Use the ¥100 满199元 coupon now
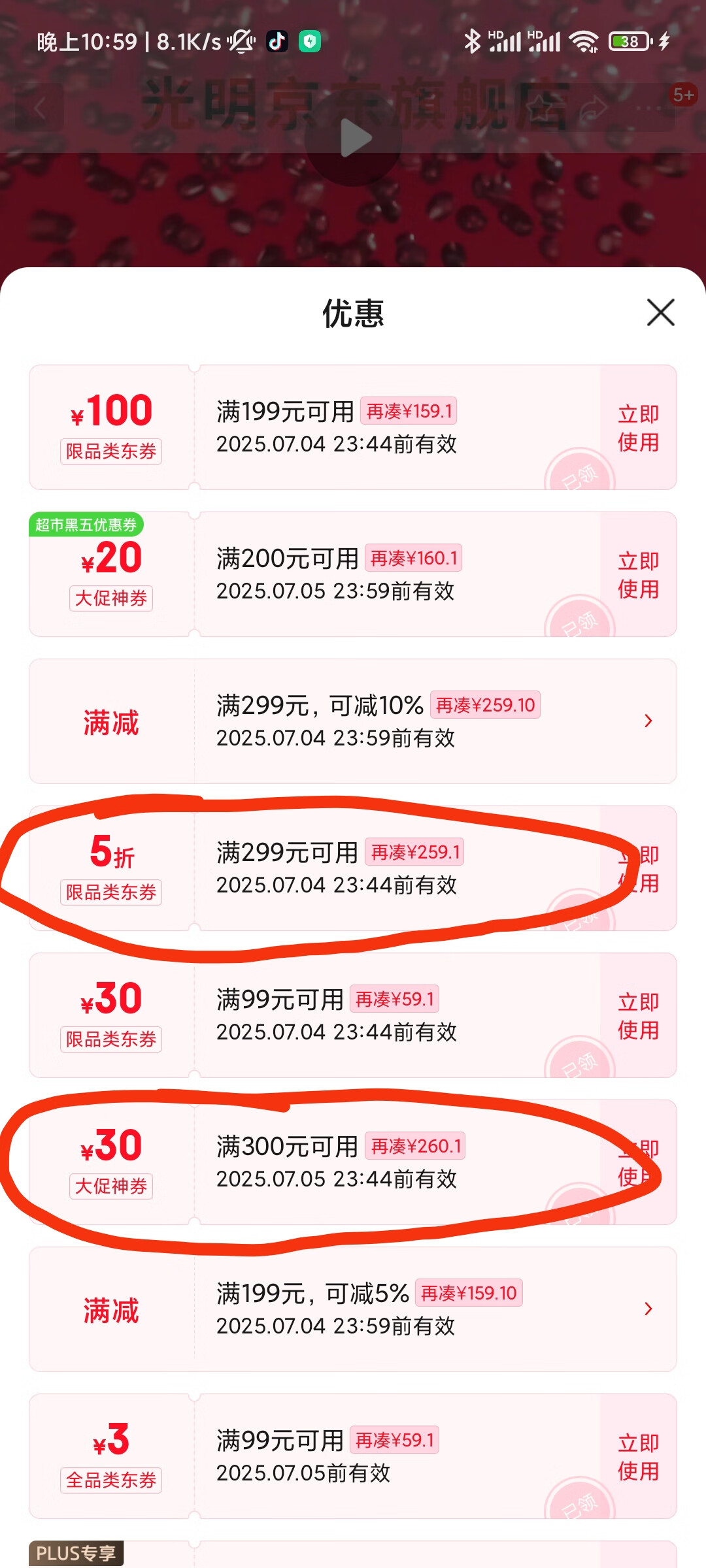The image size is (706, 1568). [638, 428]
